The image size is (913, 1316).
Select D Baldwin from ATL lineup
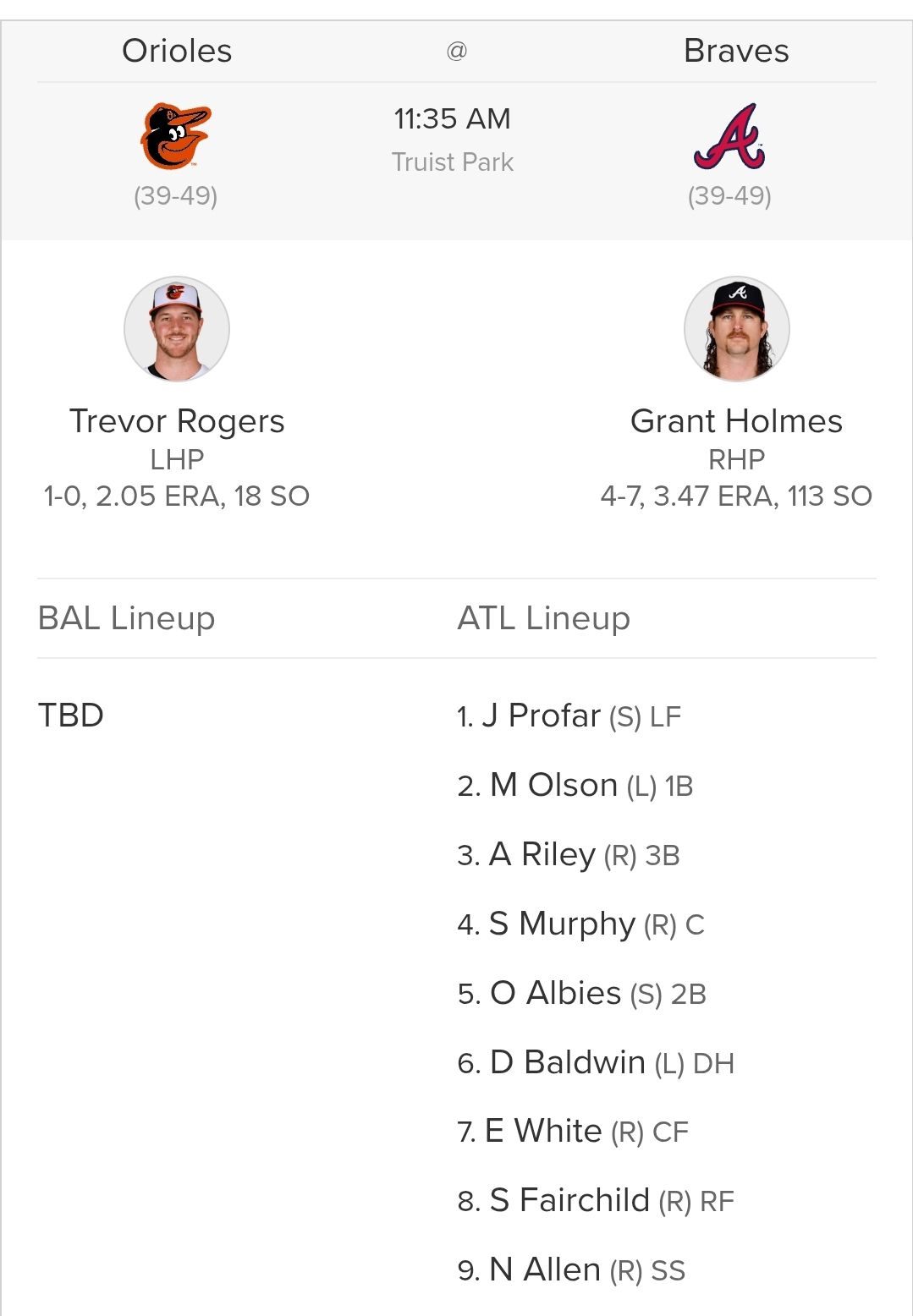tap(568, 1062)
